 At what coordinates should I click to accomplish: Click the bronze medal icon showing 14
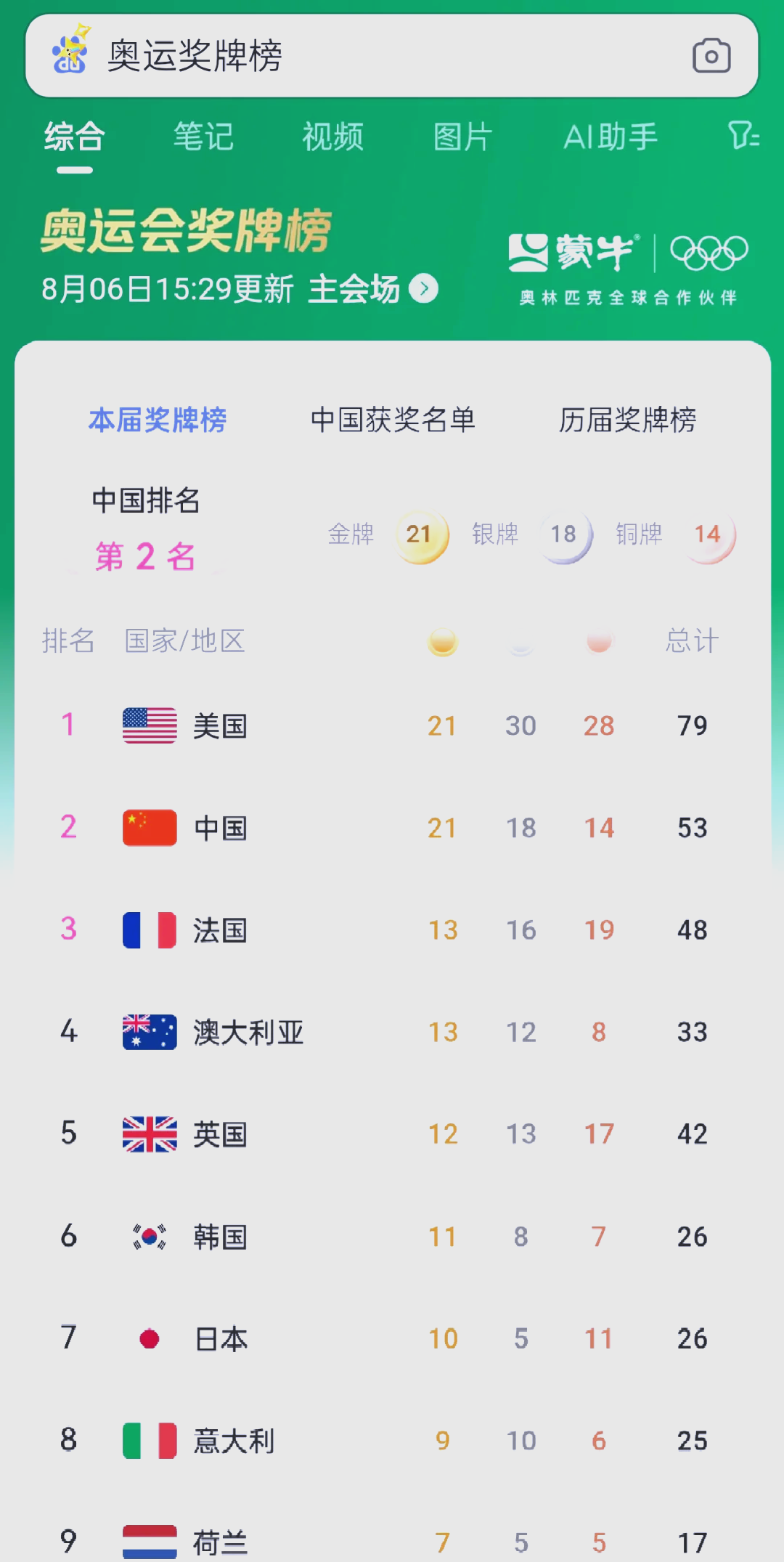[x=708, y=535]
